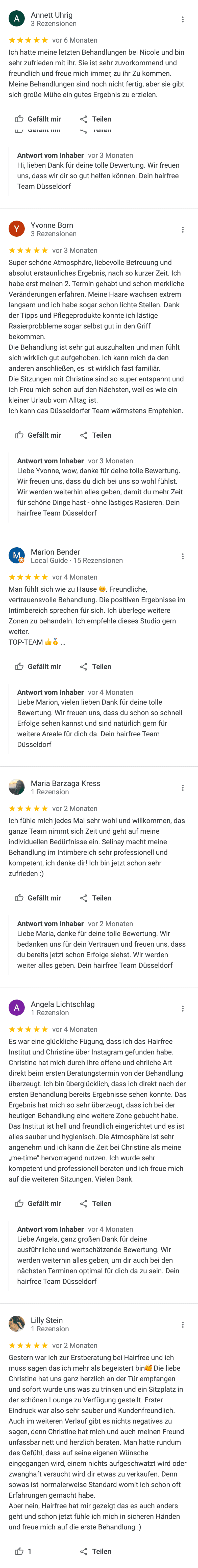Share Yvonne Born's review
The image size is (198, 1568).
[96, 435]
